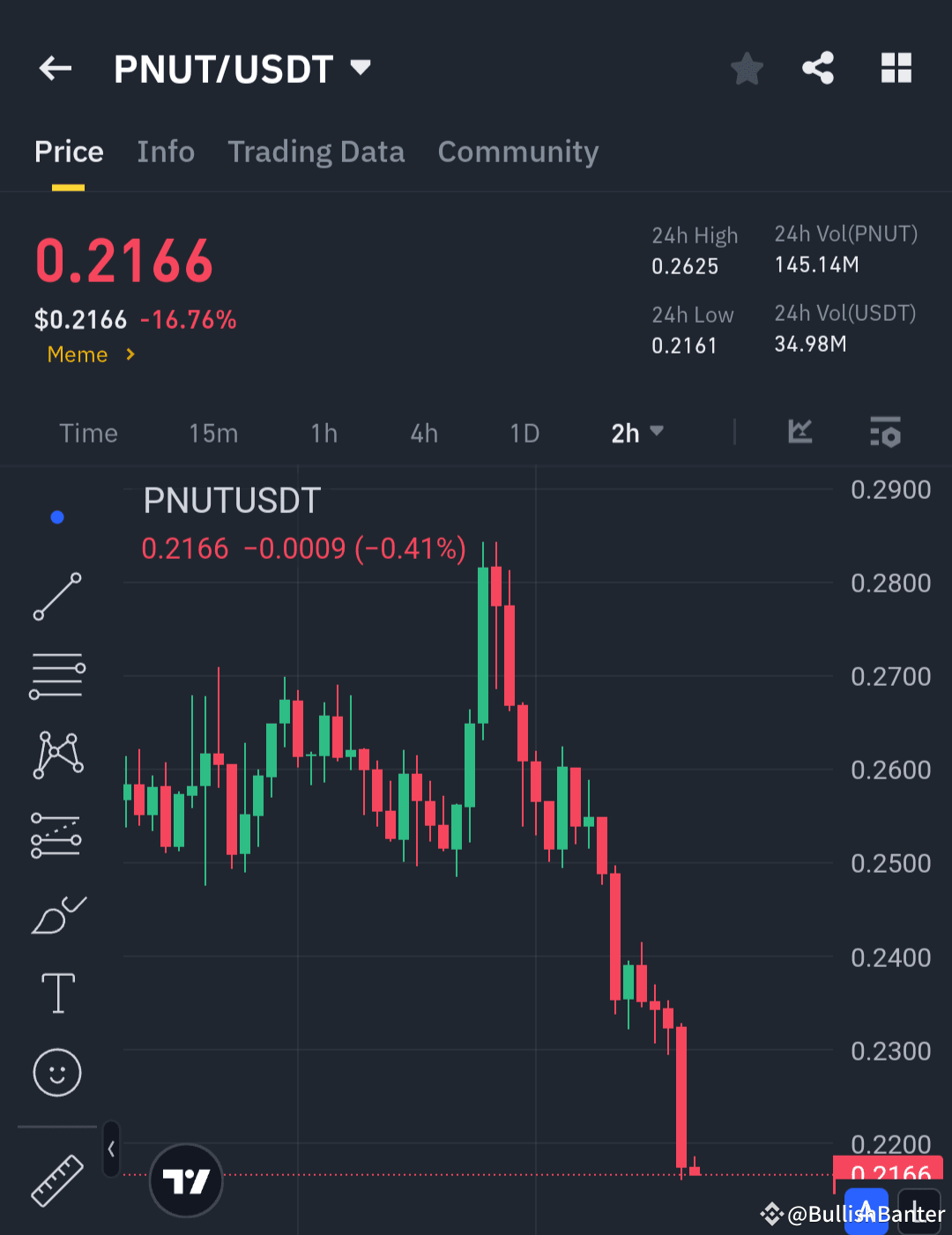Switch to the Trading Data tab
Image resolution: width=952 pixels, height=1235 pixels.
coord(316,152)
